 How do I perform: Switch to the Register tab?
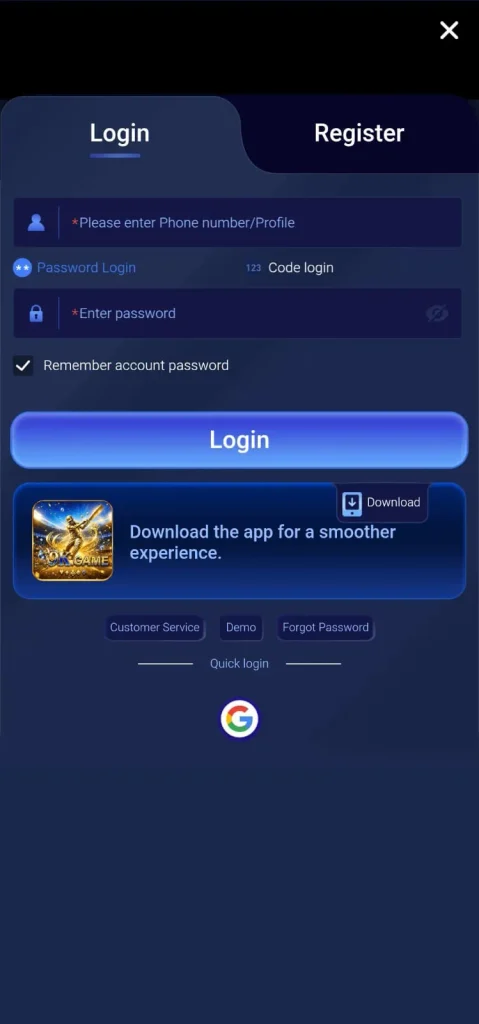click(359, 133)
